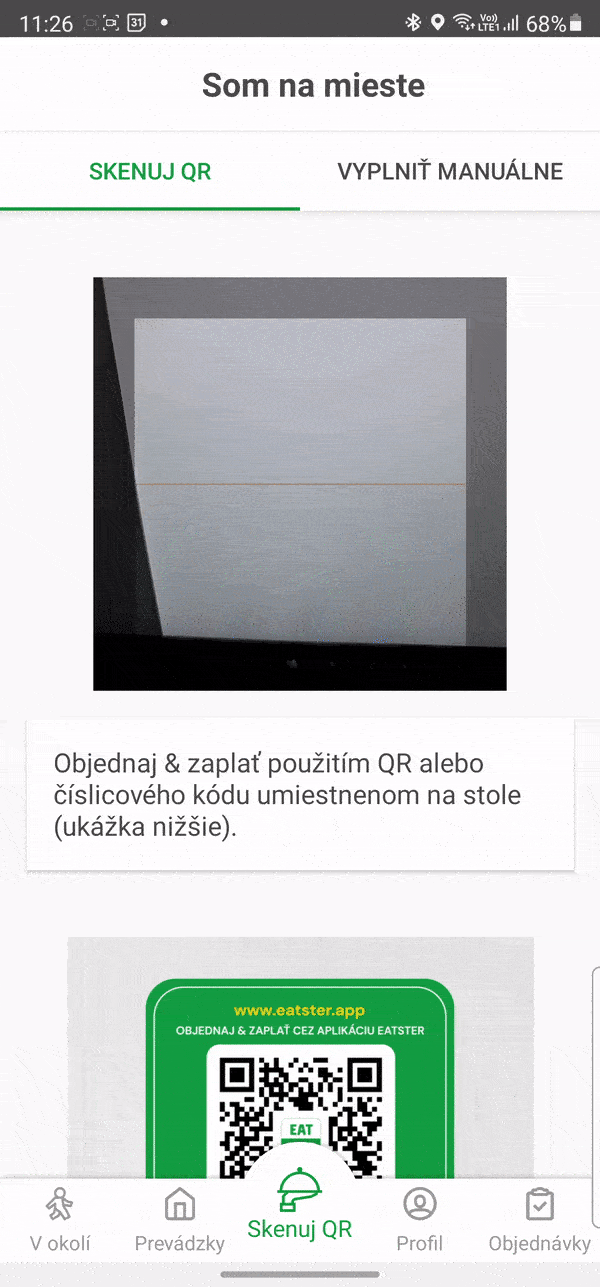The width and height of the screenshot is (600, 1287).
Task: Go to Prevádzky in bottom navigation
Action: click(x=180, y=1220)
